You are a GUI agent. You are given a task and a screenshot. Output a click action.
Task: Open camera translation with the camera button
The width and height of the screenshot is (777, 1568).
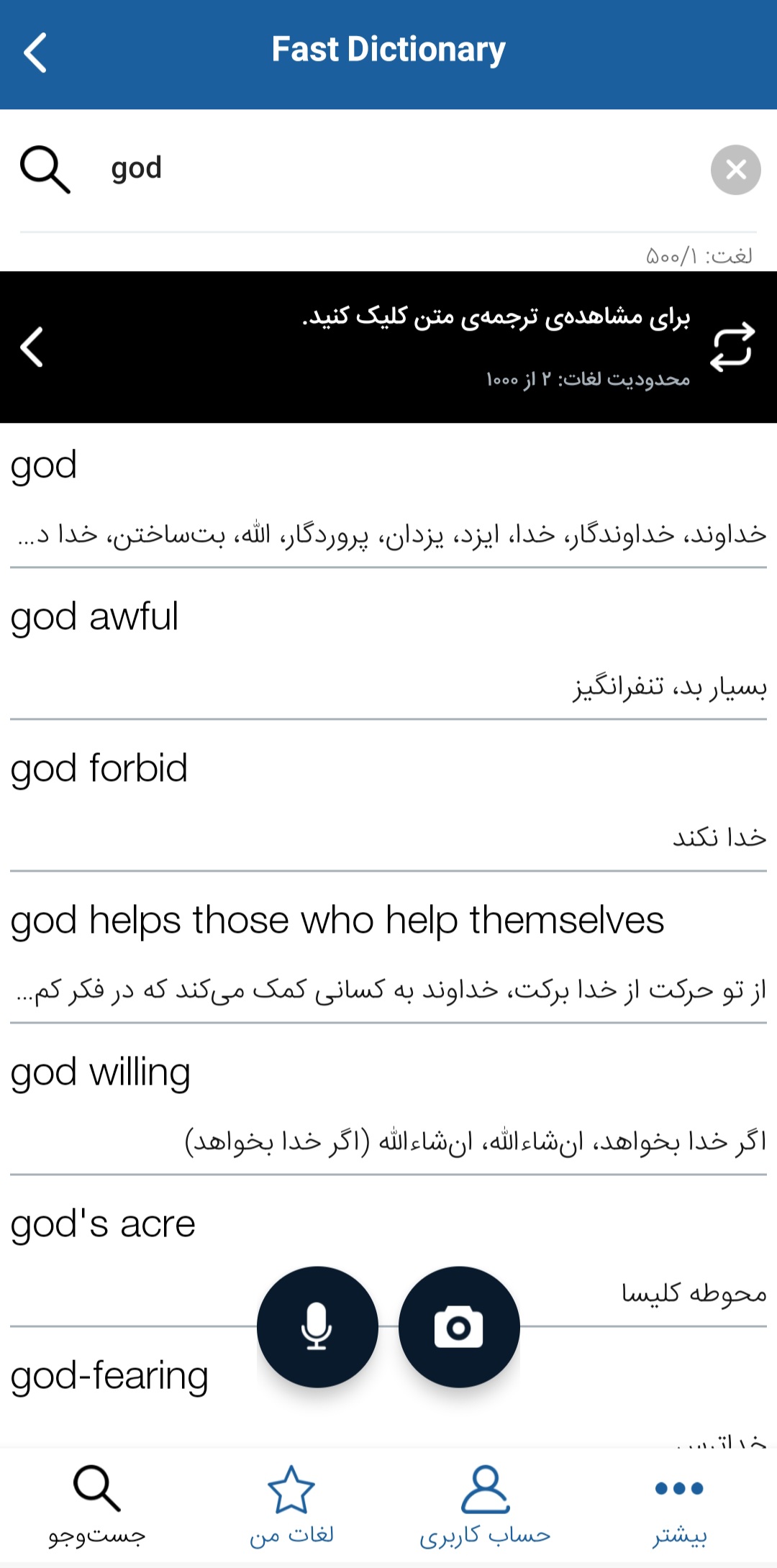tap(459, 1327)
